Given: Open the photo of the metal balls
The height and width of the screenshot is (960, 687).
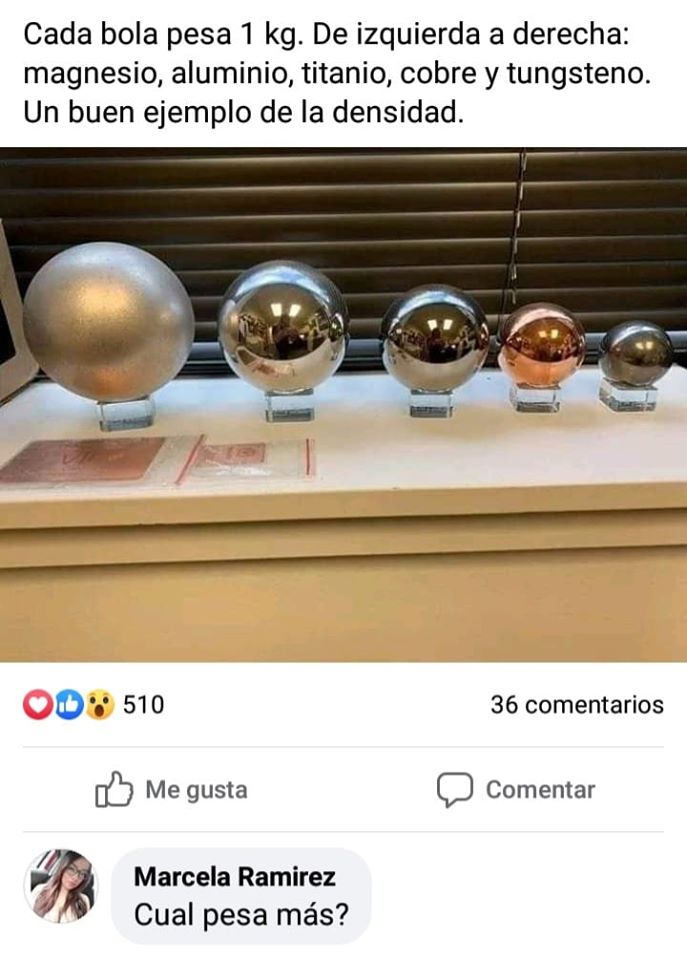Looking at the screenshot, I should (343, 405).
